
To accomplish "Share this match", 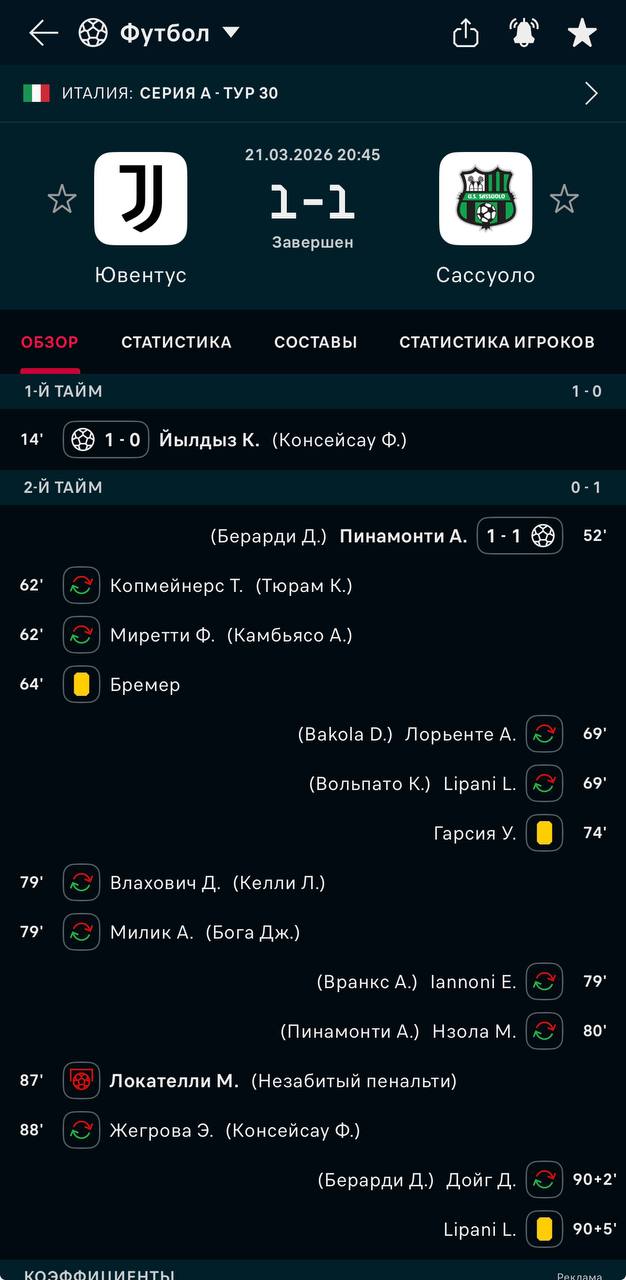I will point(466,33).
